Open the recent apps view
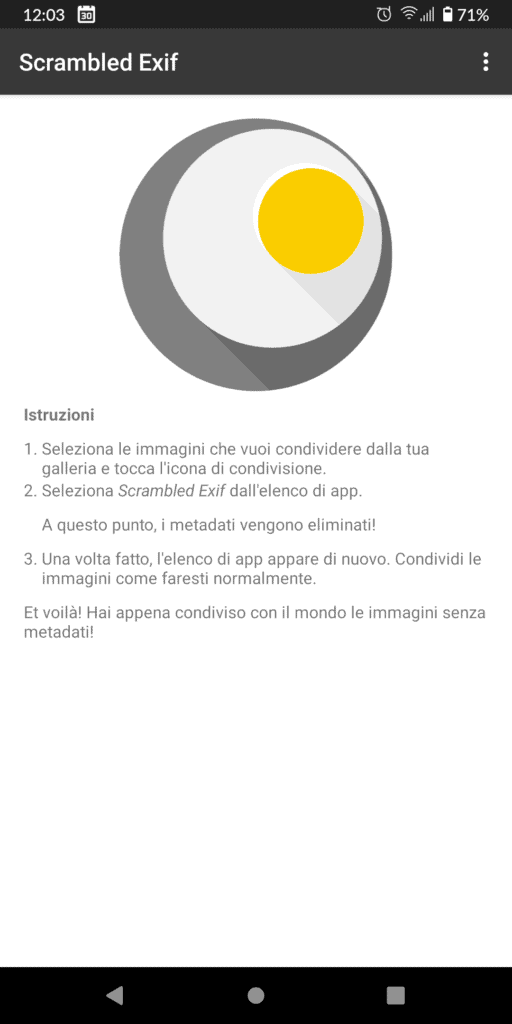Image resolution: width=512 pixels, height=1024 pixels. click(x=396, y=995)
